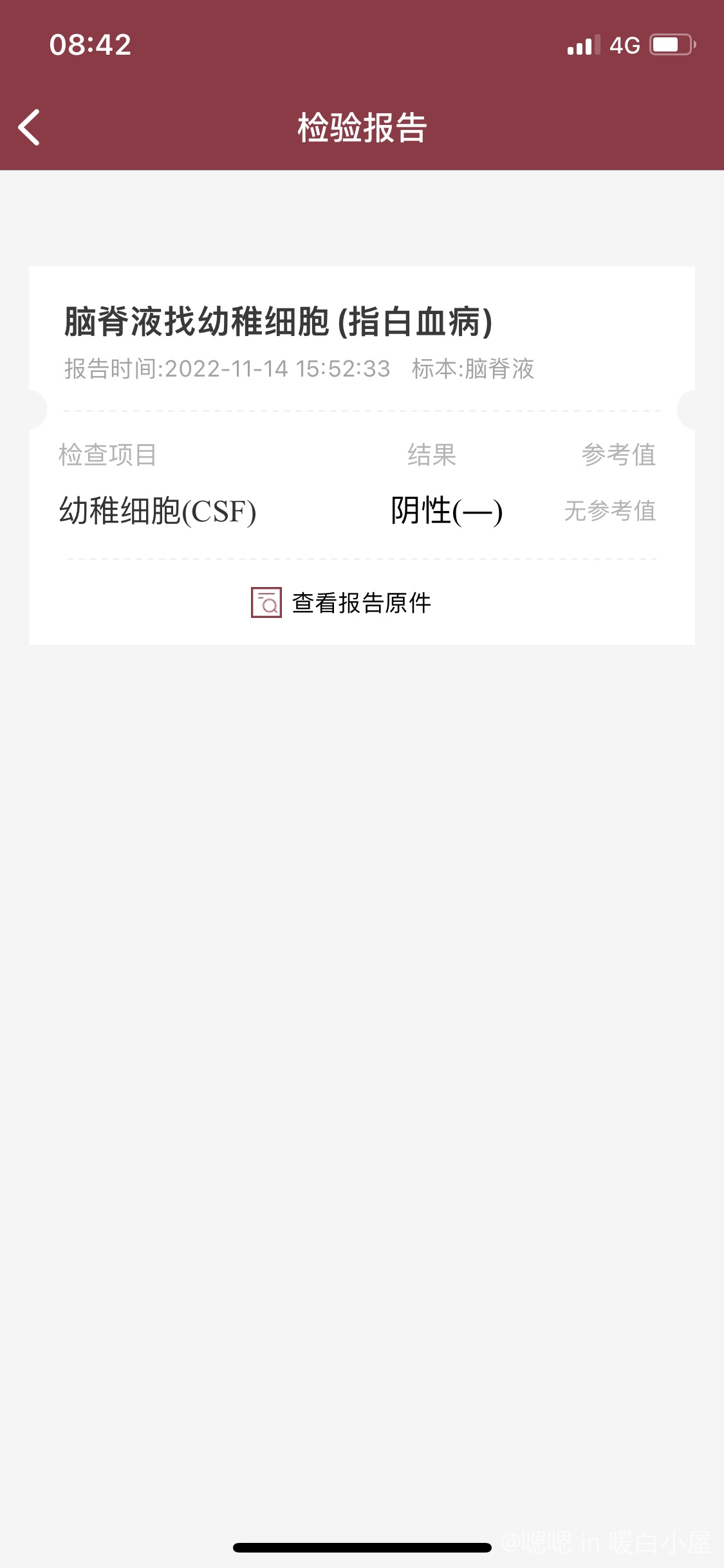The image size is (724, 1568).
Task: Open 查看报告原件 to view original report
Action: 341,602
